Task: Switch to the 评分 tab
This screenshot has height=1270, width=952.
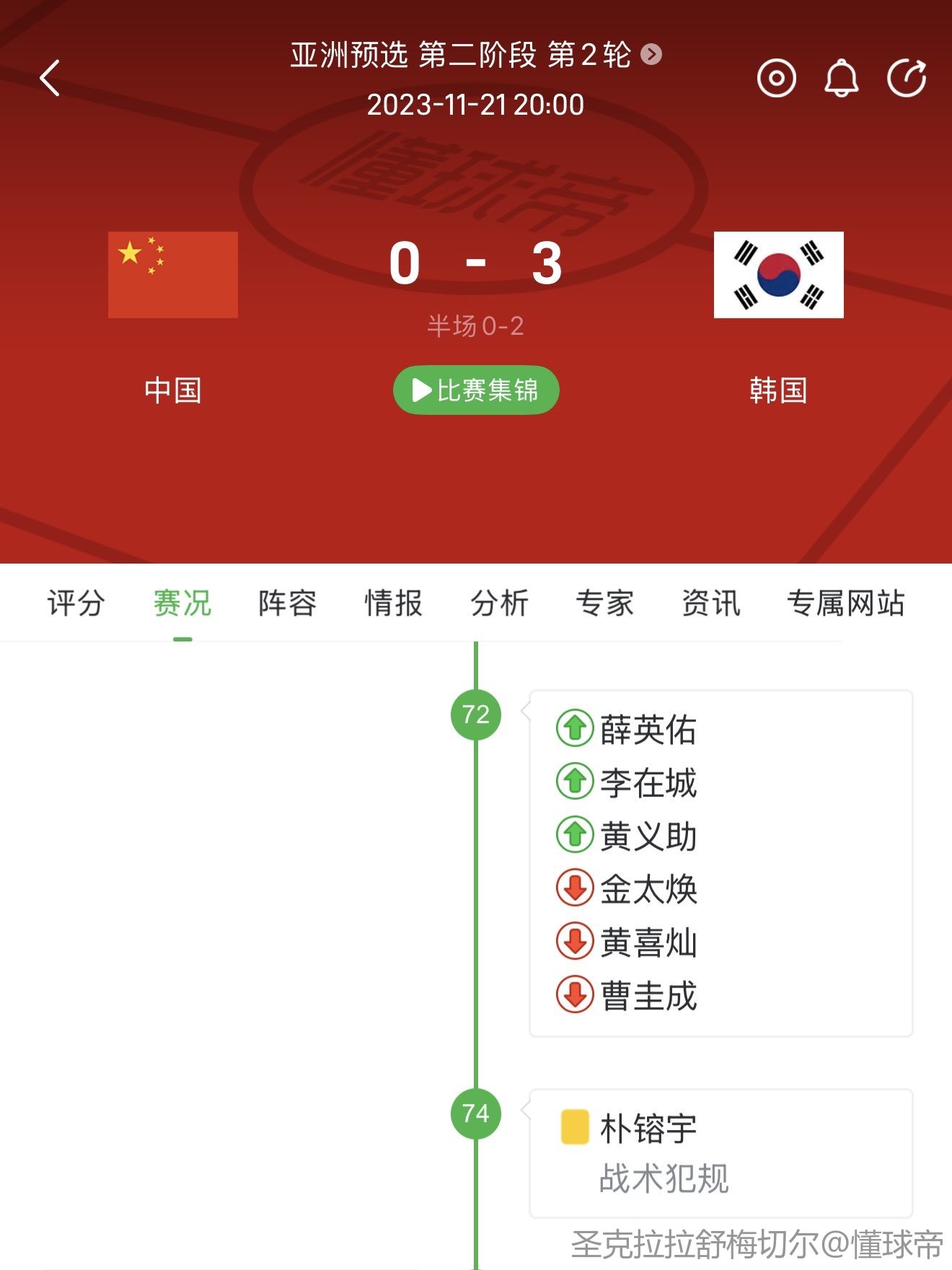Action: (x=76, y=603)
